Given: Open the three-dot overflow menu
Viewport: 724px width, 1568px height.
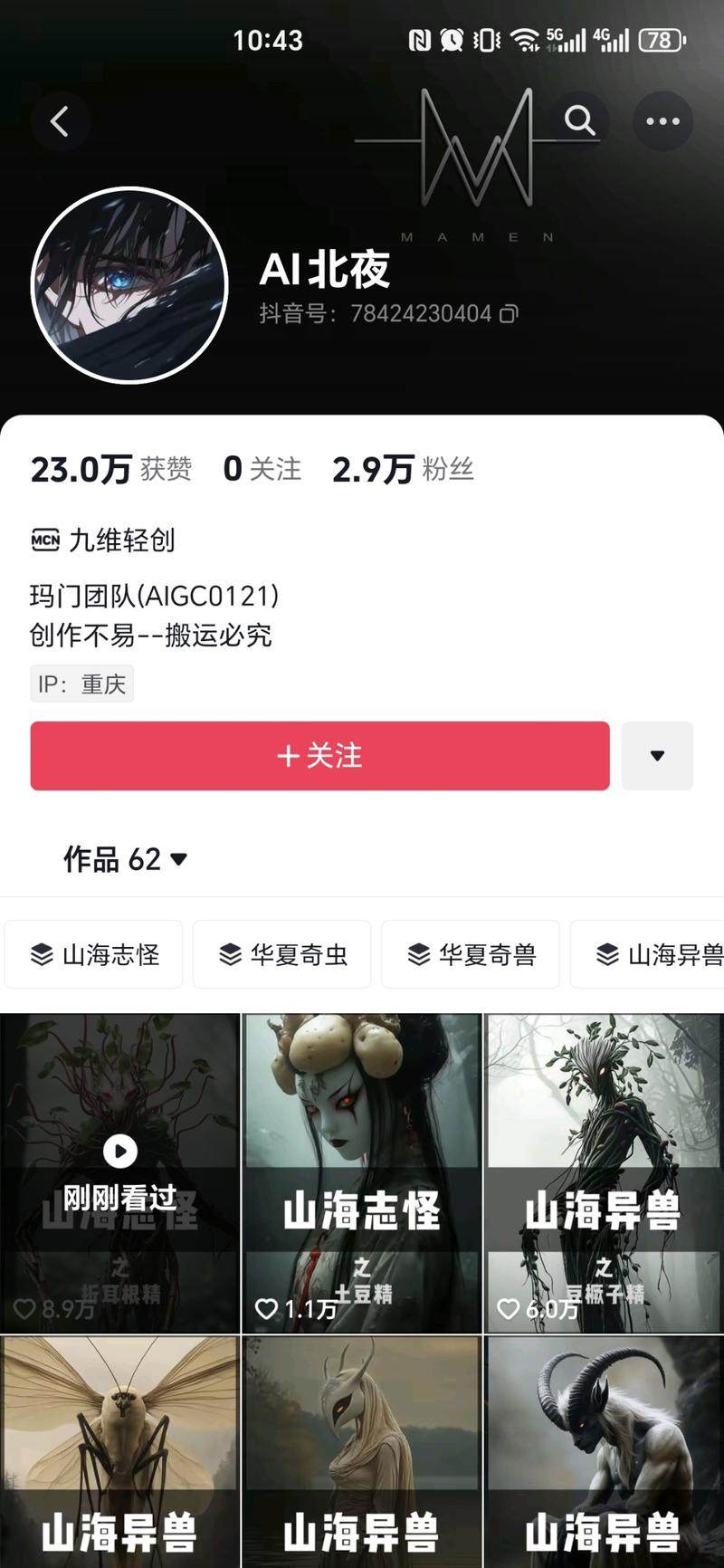Looking at the screenshot, I should coord(662,121).
